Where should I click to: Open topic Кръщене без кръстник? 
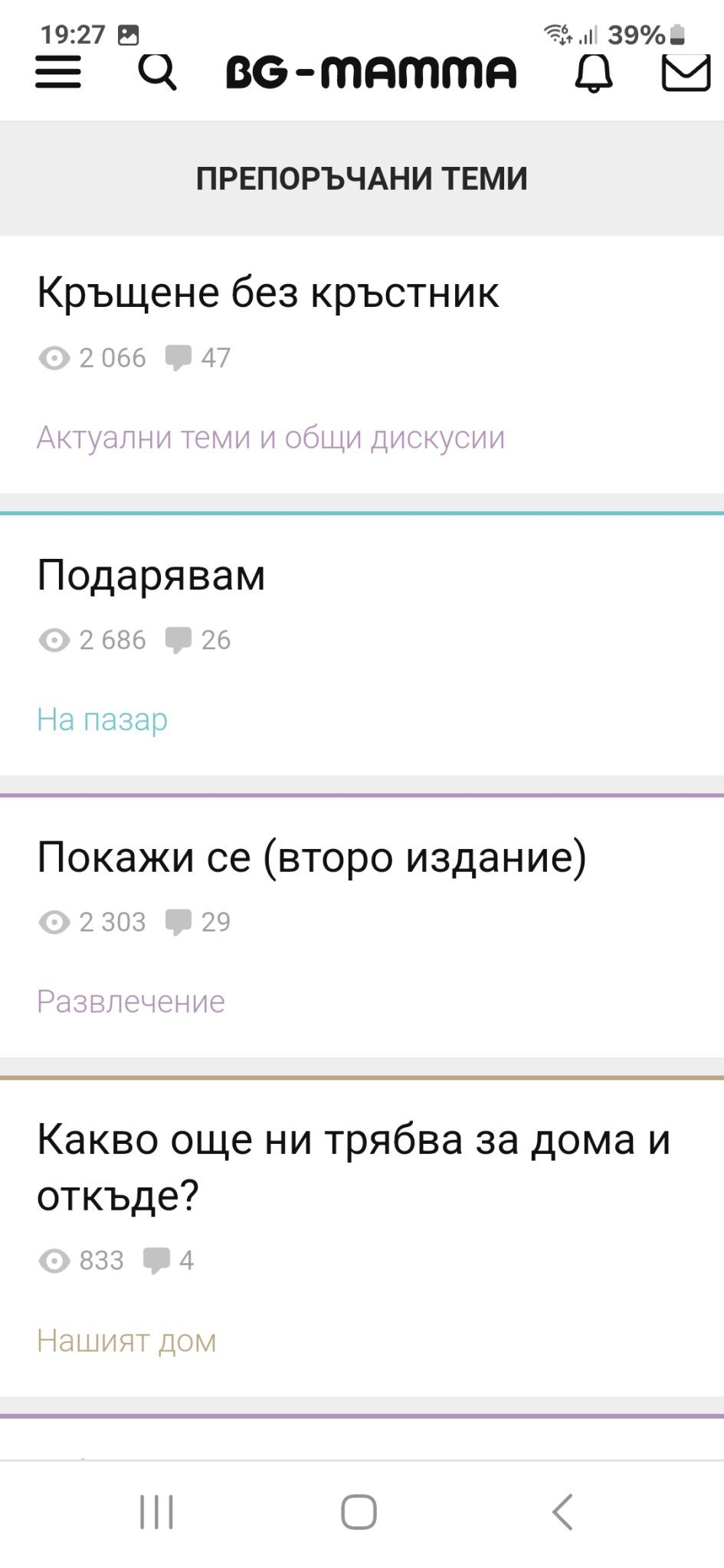point(268,292)
